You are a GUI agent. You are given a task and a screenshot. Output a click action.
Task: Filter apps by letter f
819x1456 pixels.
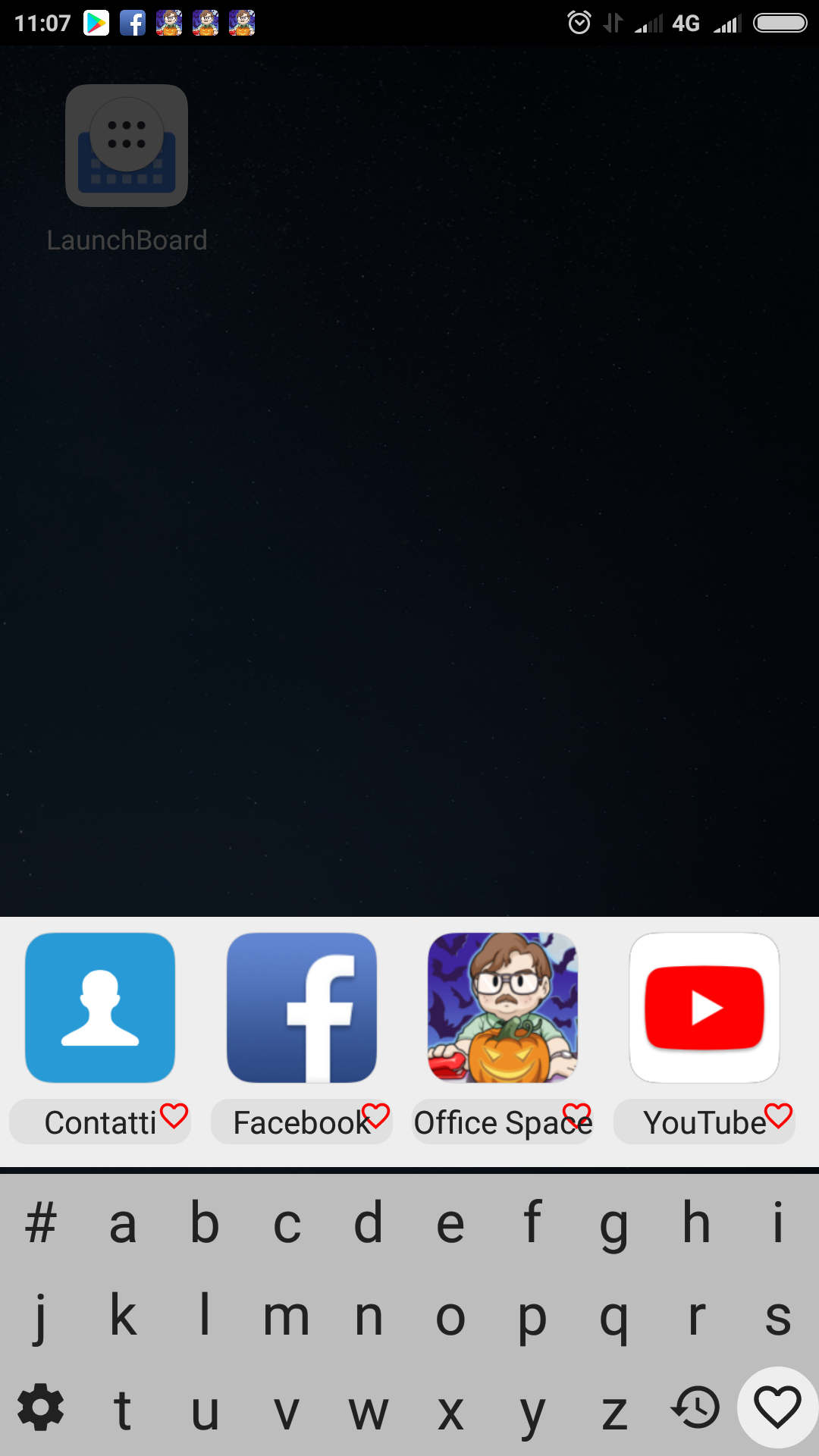point(532,1223)
